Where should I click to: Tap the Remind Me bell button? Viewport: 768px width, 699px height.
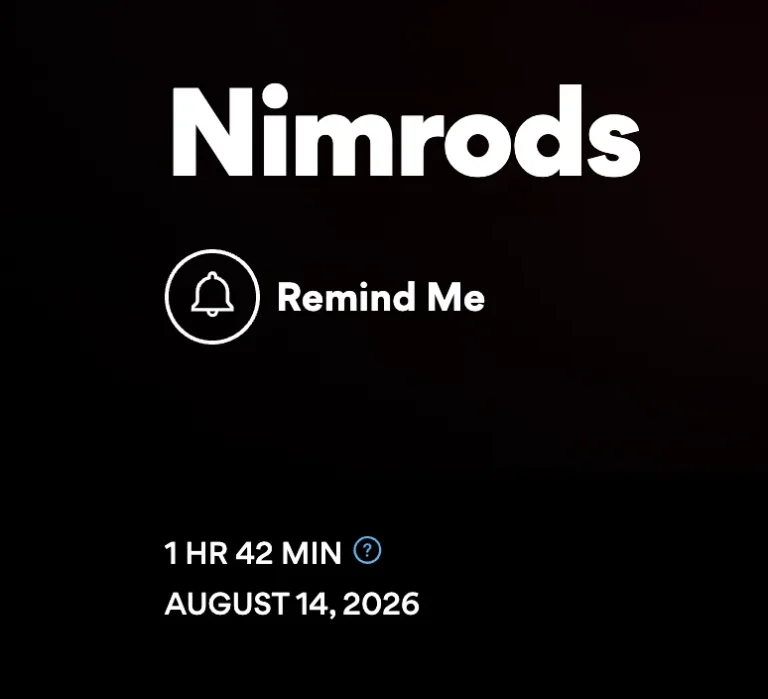point(212,296)
